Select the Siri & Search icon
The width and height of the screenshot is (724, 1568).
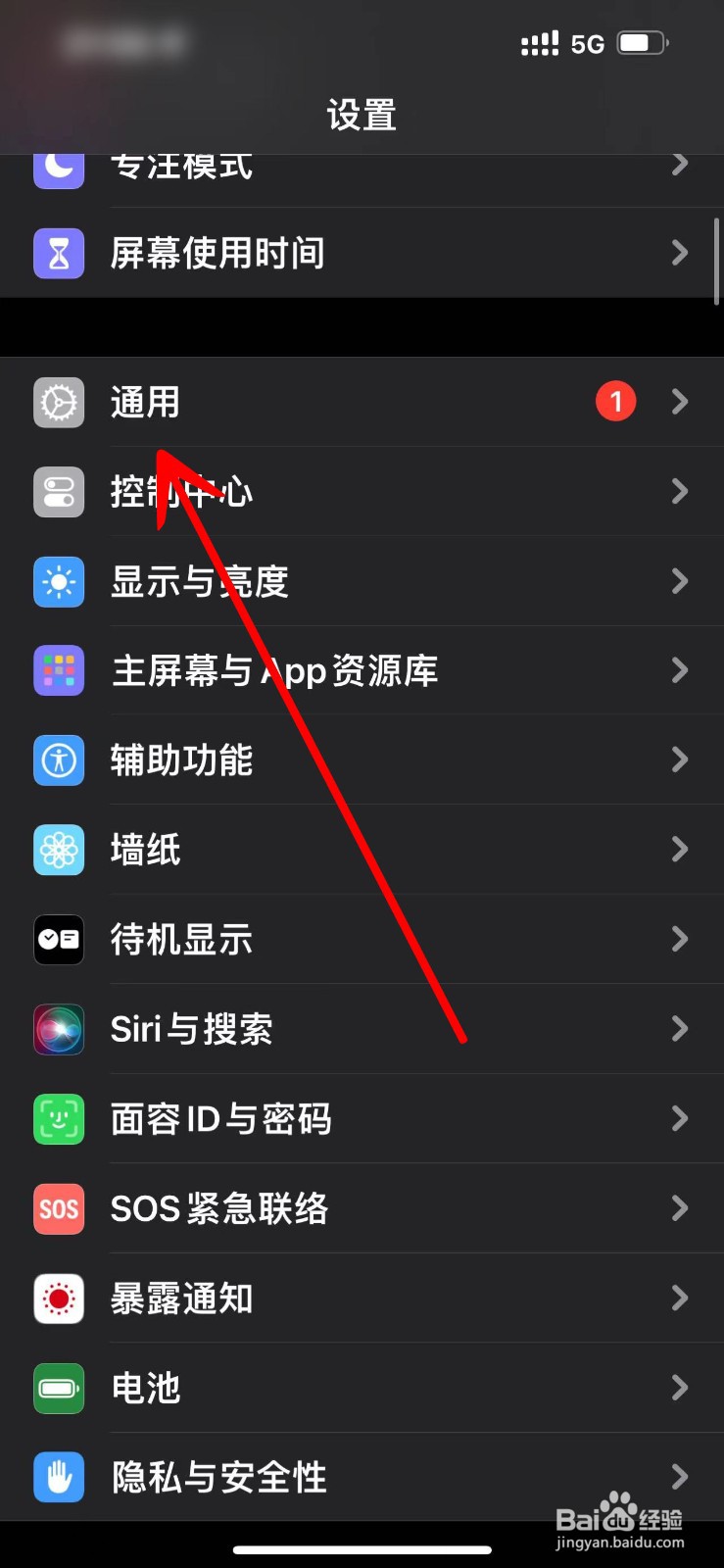point(58,1029)
